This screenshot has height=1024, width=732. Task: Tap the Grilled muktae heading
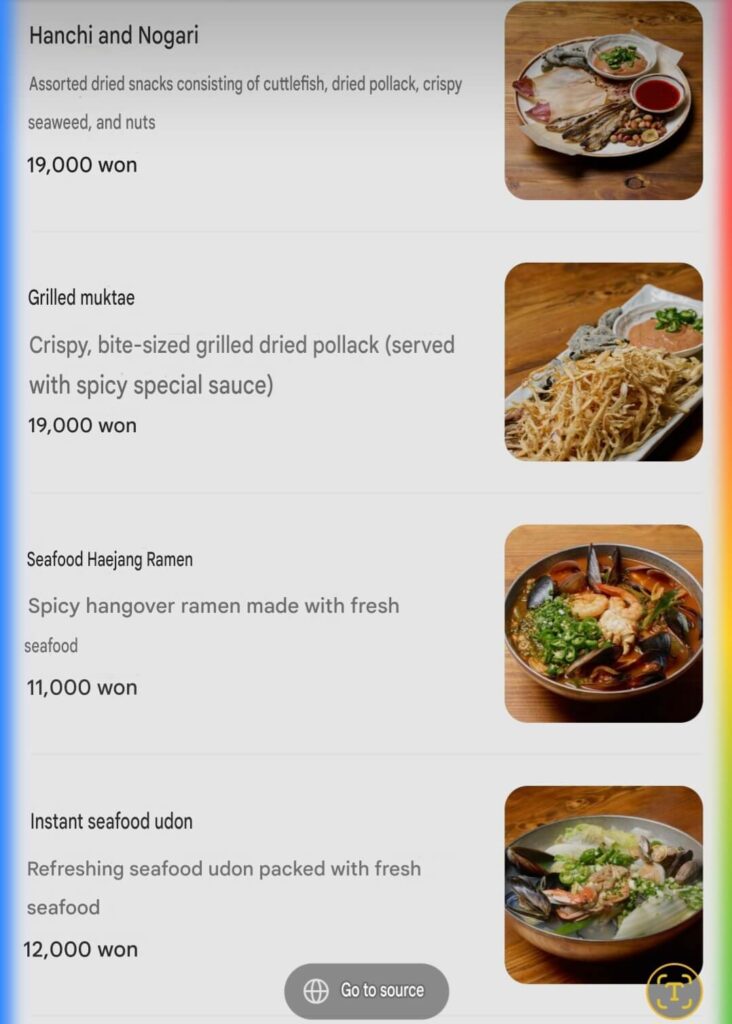(x=81, y=297)
